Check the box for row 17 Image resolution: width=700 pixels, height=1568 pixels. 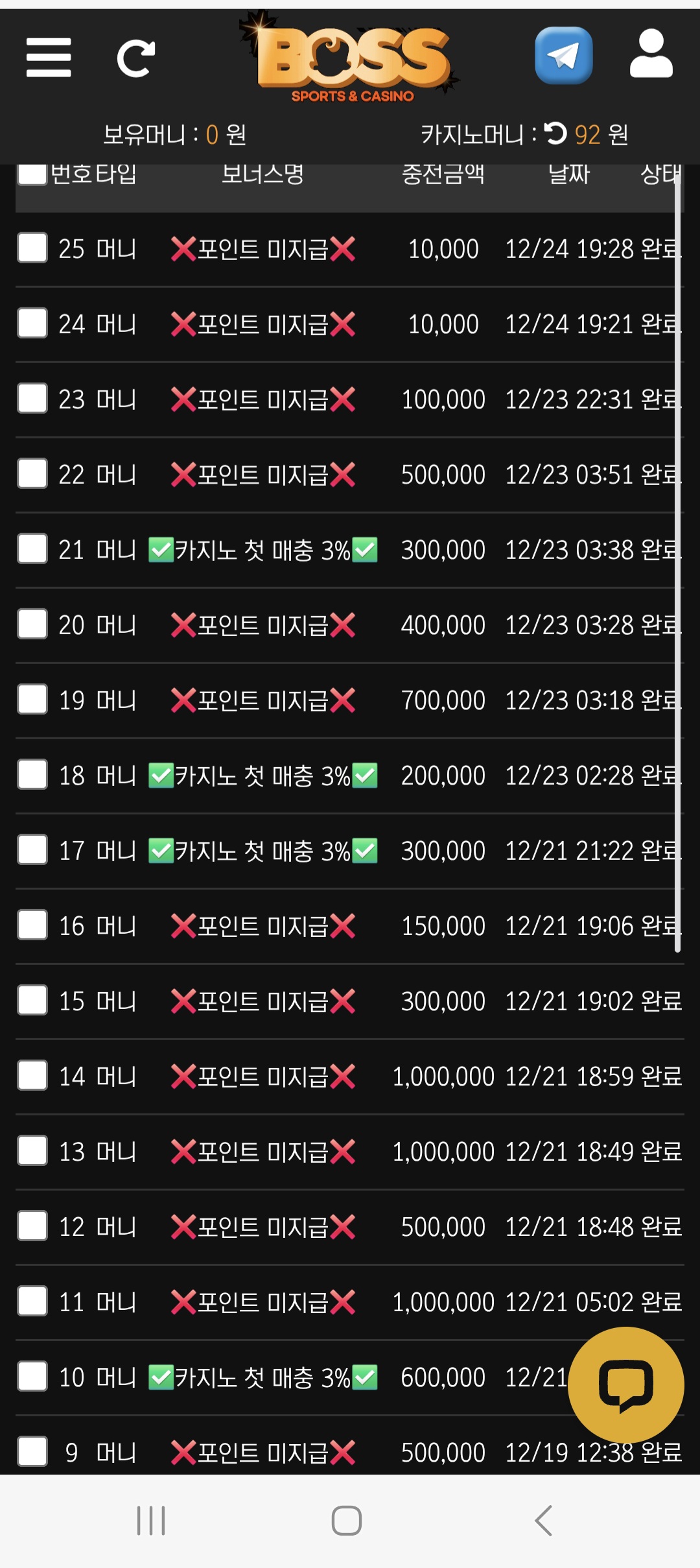pos(32,849)
